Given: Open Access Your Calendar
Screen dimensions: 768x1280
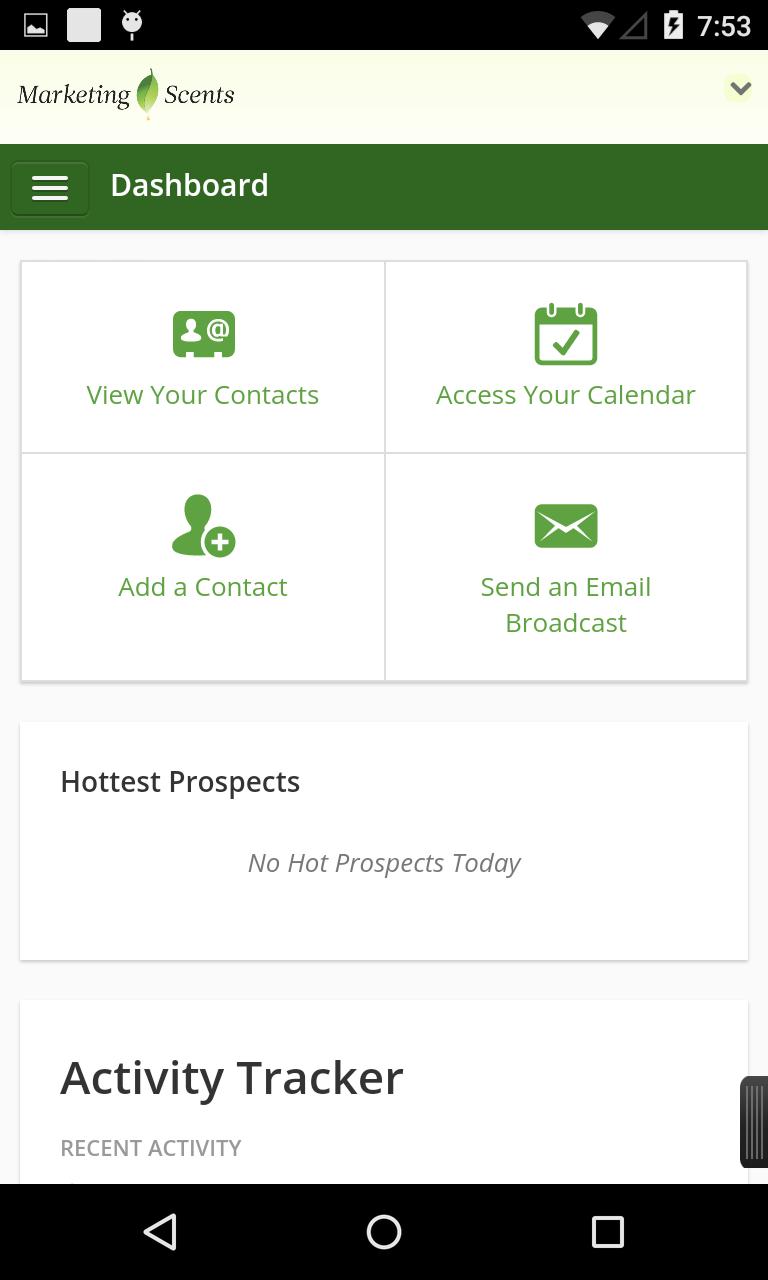Looking at the screenshot, I should point(565,358).
